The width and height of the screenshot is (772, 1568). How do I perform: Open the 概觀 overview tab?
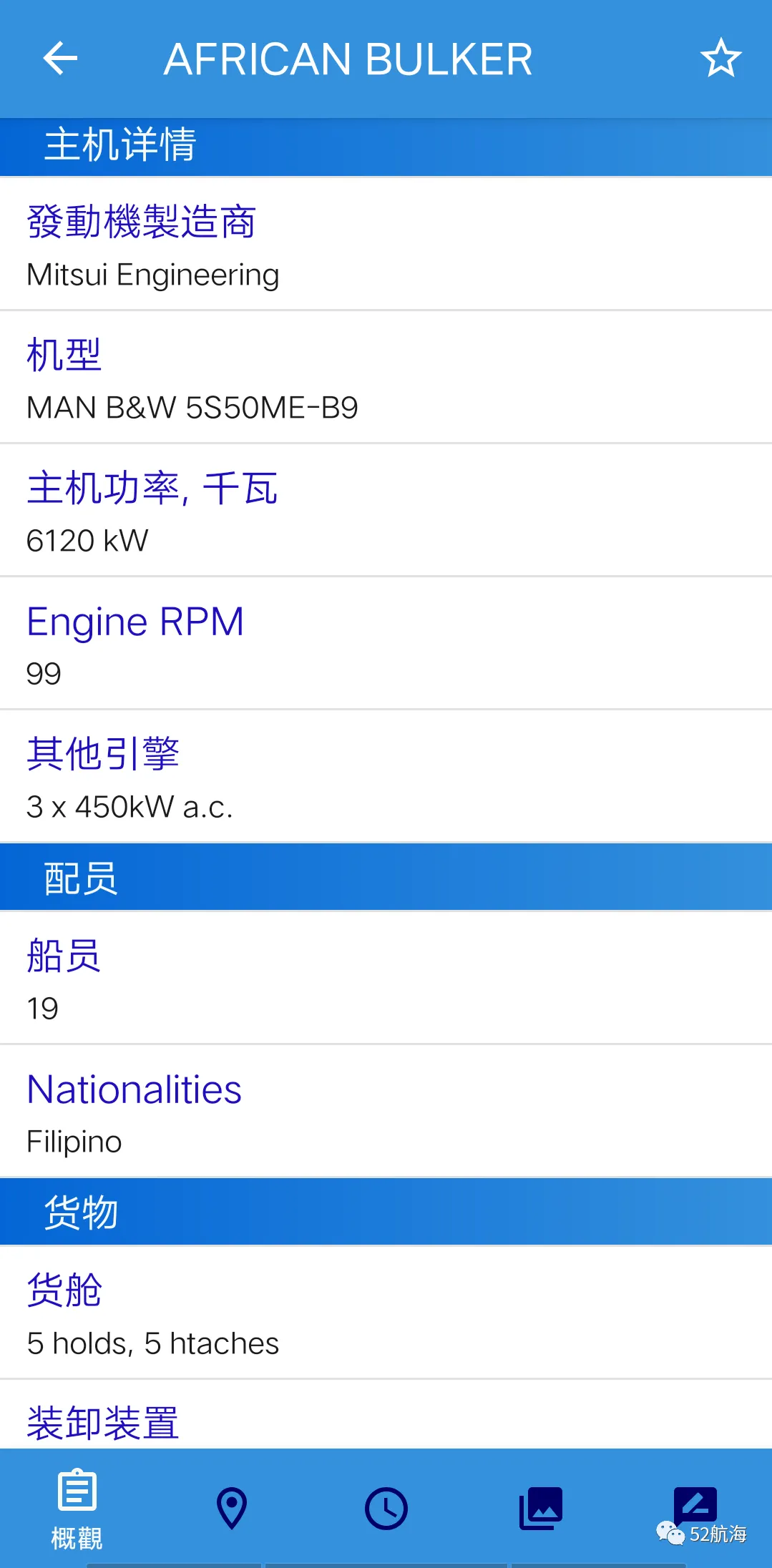(x=77, y=1509)
